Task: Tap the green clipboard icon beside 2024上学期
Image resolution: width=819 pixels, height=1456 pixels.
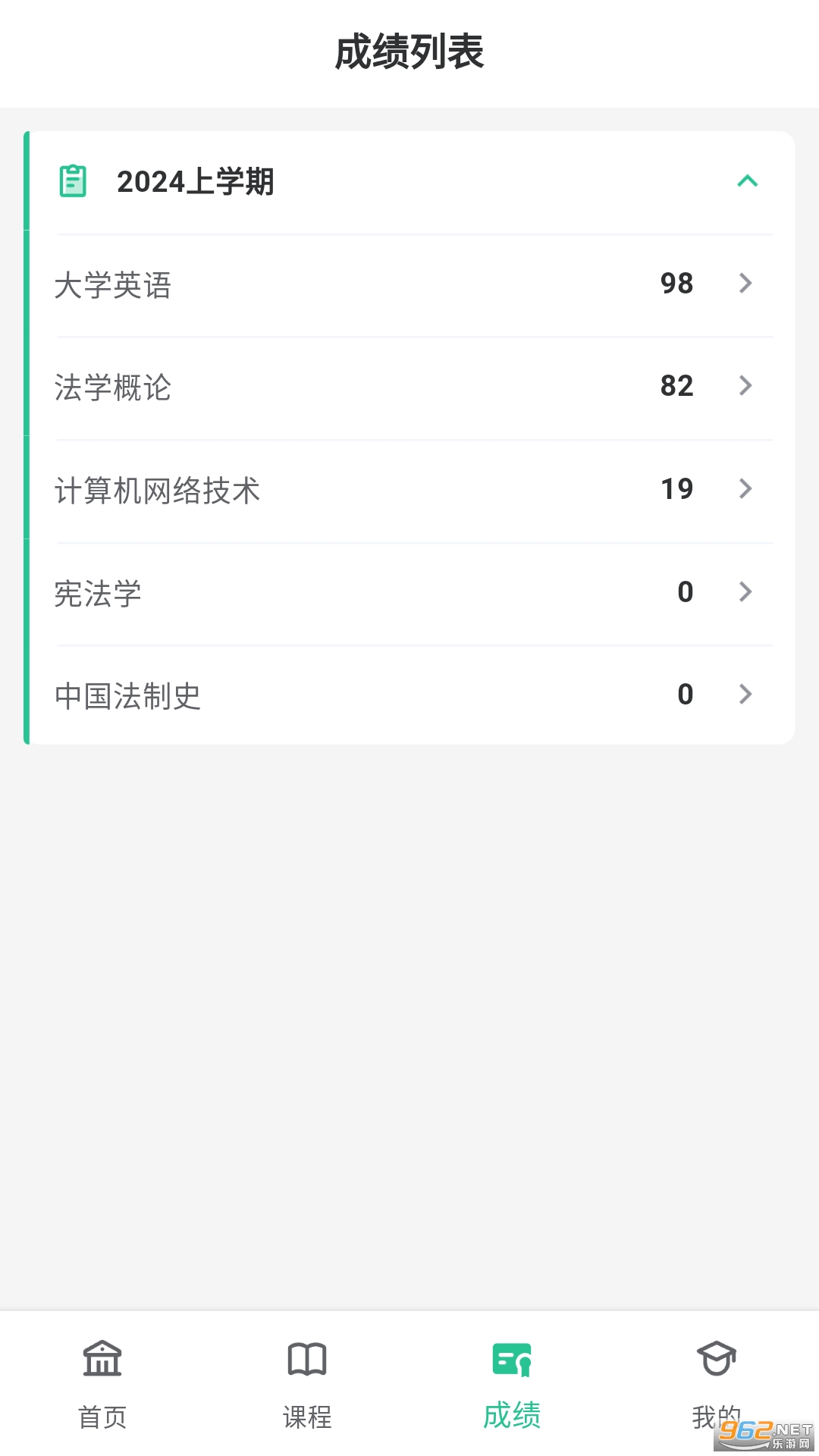Action: (71, 181)
